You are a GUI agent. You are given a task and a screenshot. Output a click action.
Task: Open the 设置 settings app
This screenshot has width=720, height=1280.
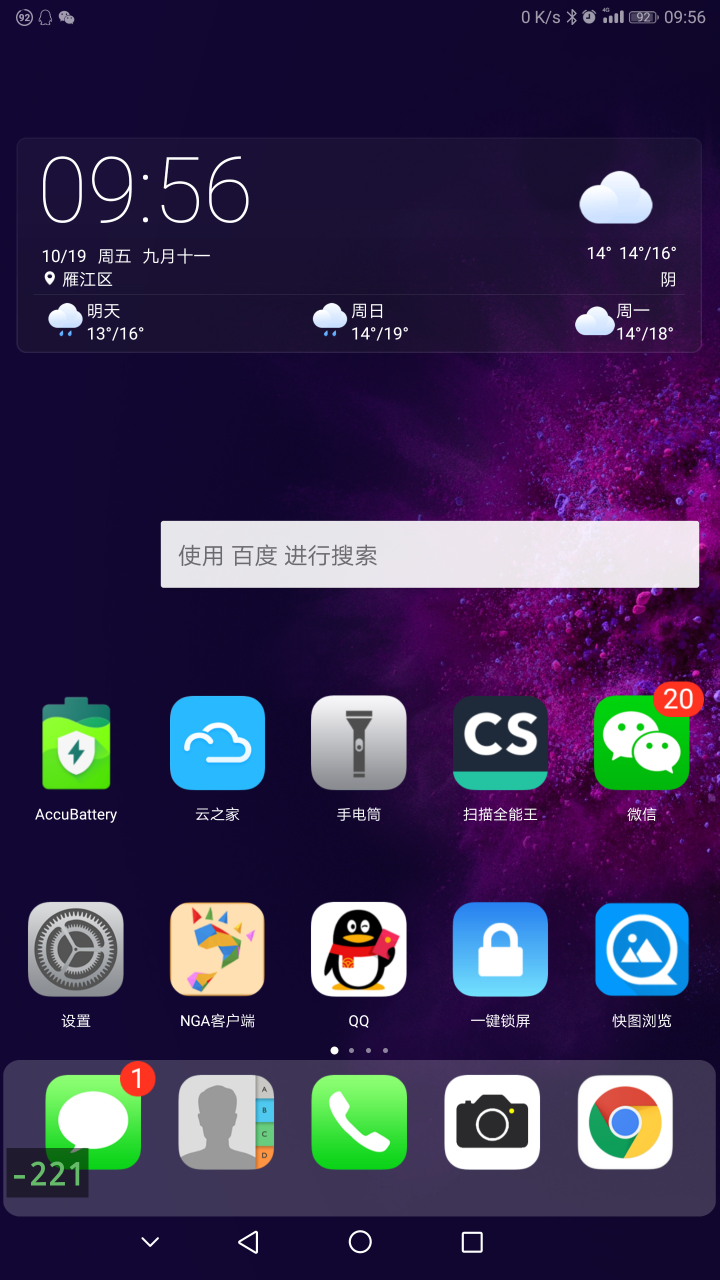coord(76,950)
